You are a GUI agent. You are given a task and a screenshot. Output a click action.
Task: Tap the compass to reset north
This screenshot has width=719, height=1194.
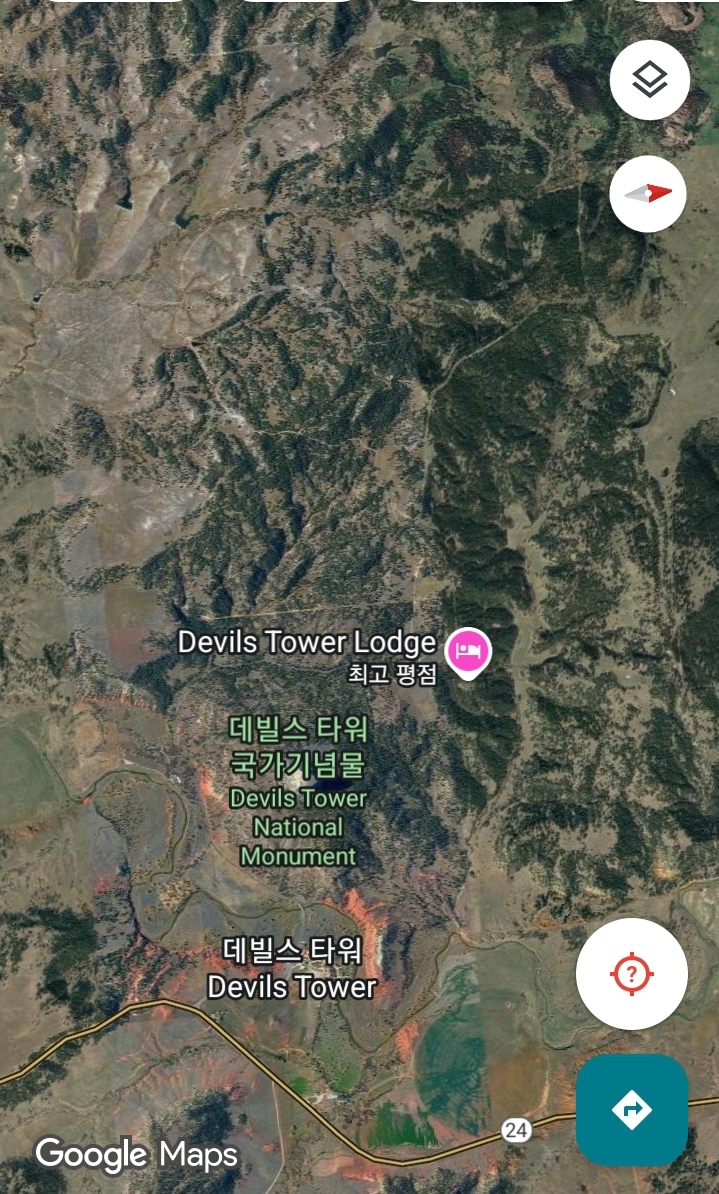coord(648,194)
